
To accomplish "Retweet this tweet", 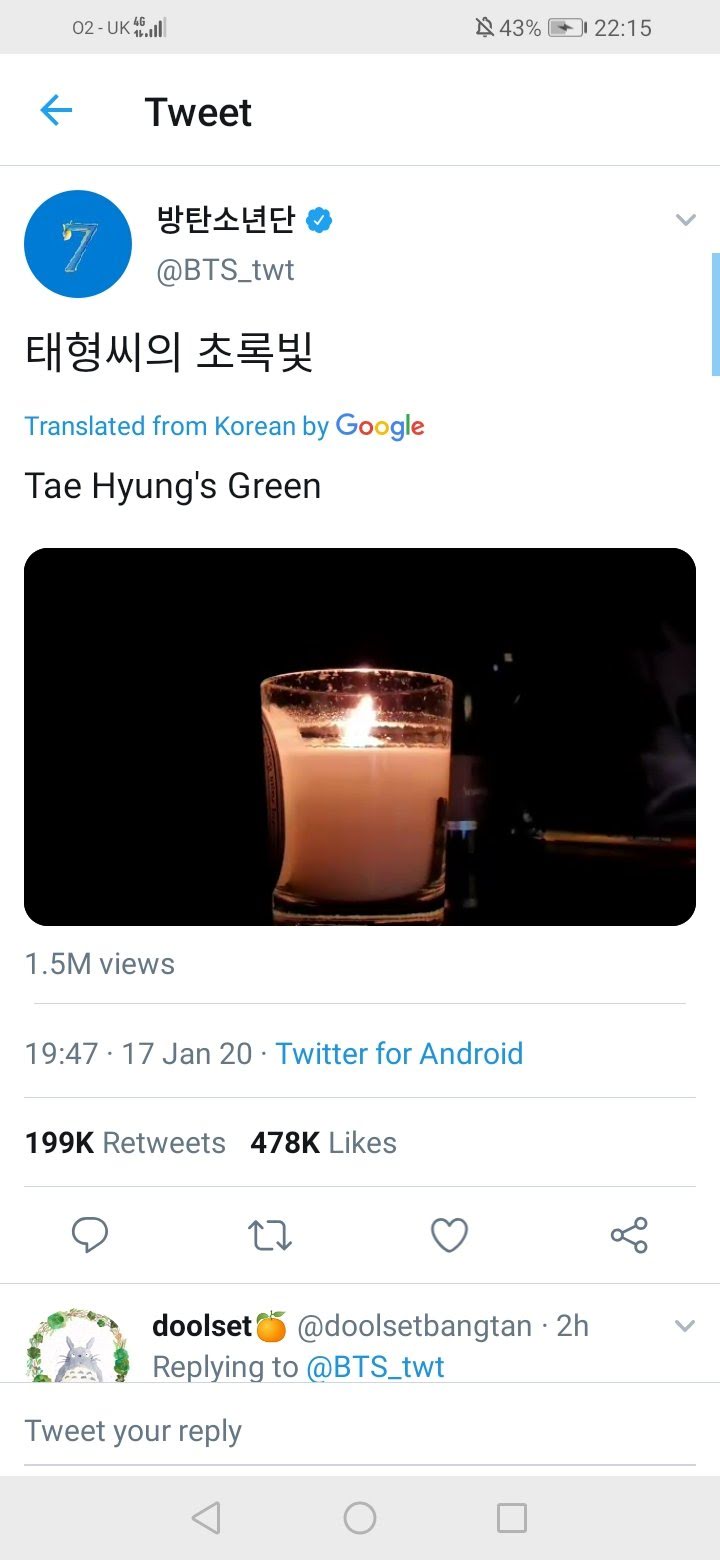I will point(270,1236).
